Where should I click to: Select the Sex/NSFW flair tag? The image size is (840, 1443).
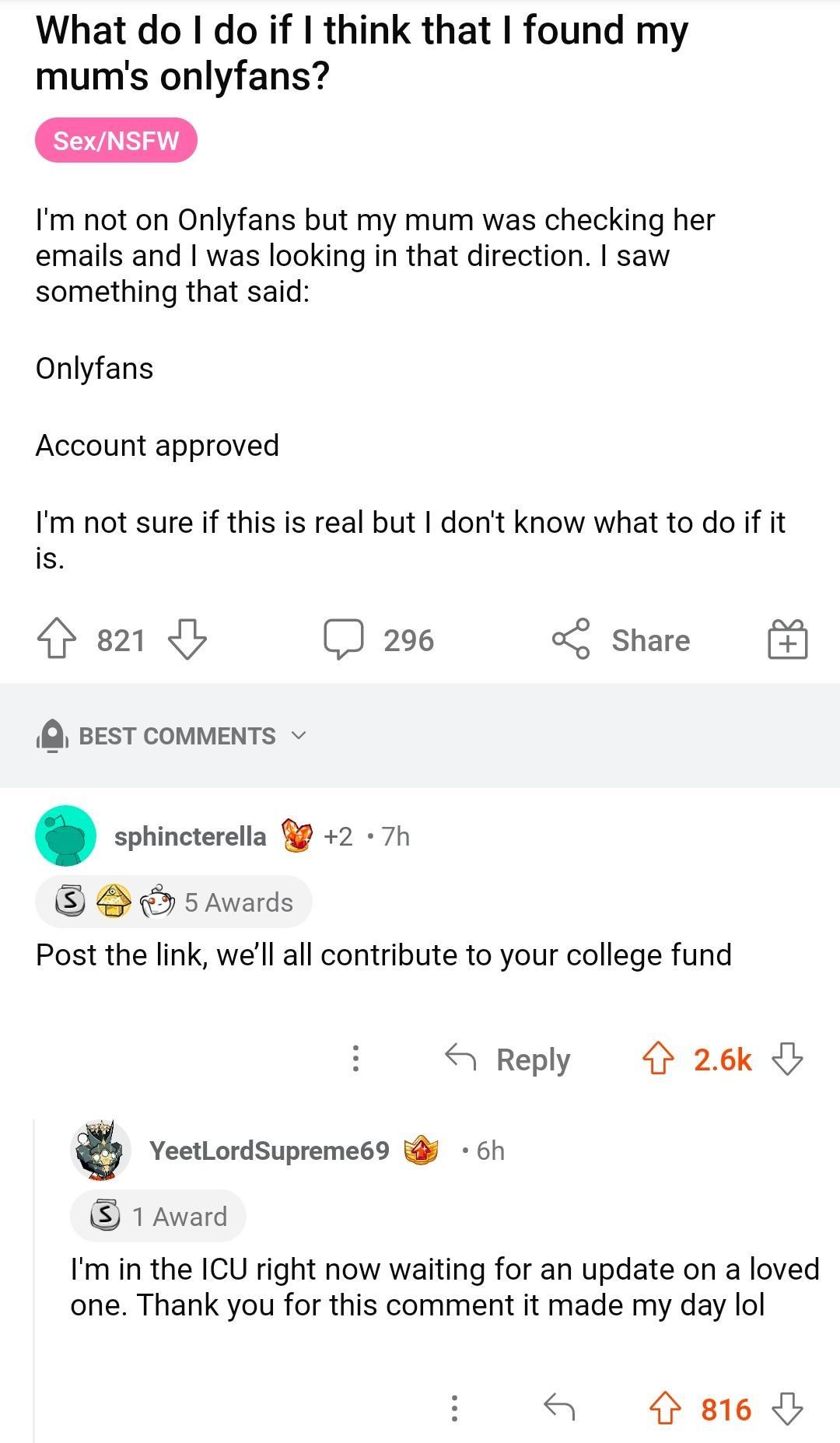(x=117, y=140)
